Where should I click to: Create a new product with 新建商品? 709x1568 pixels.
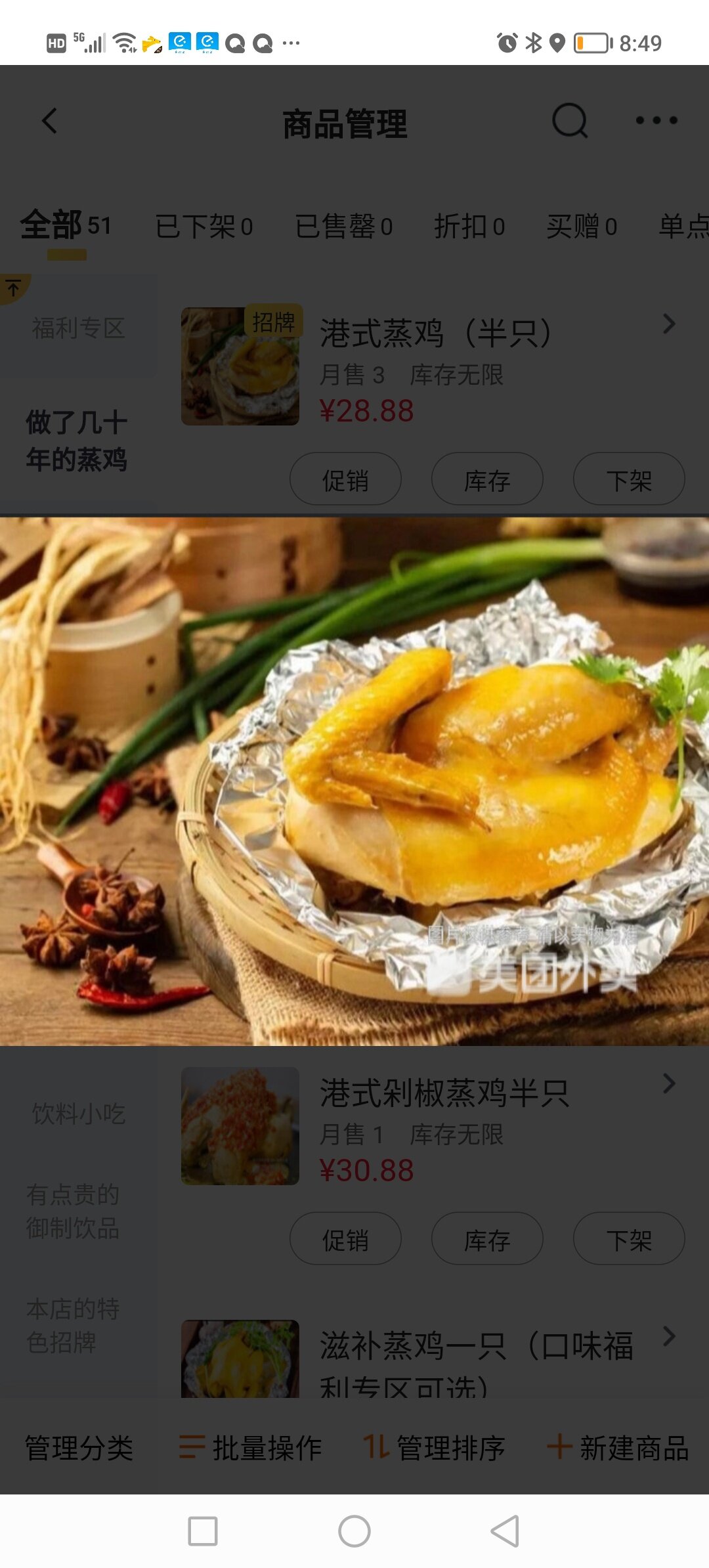618,1447
